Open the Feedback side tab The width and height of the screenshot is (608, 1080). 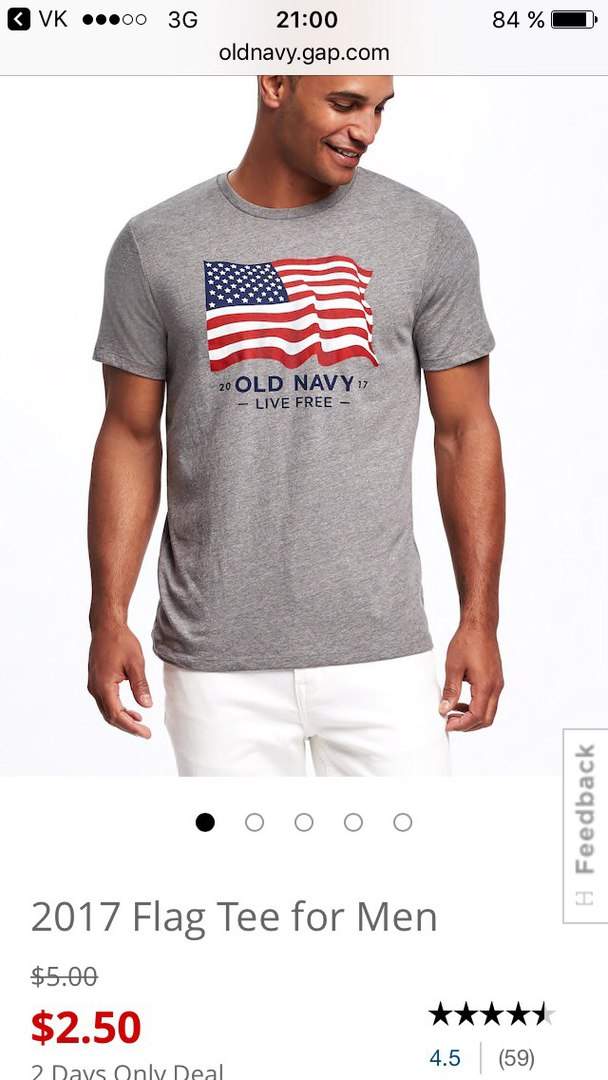(585, 825)
